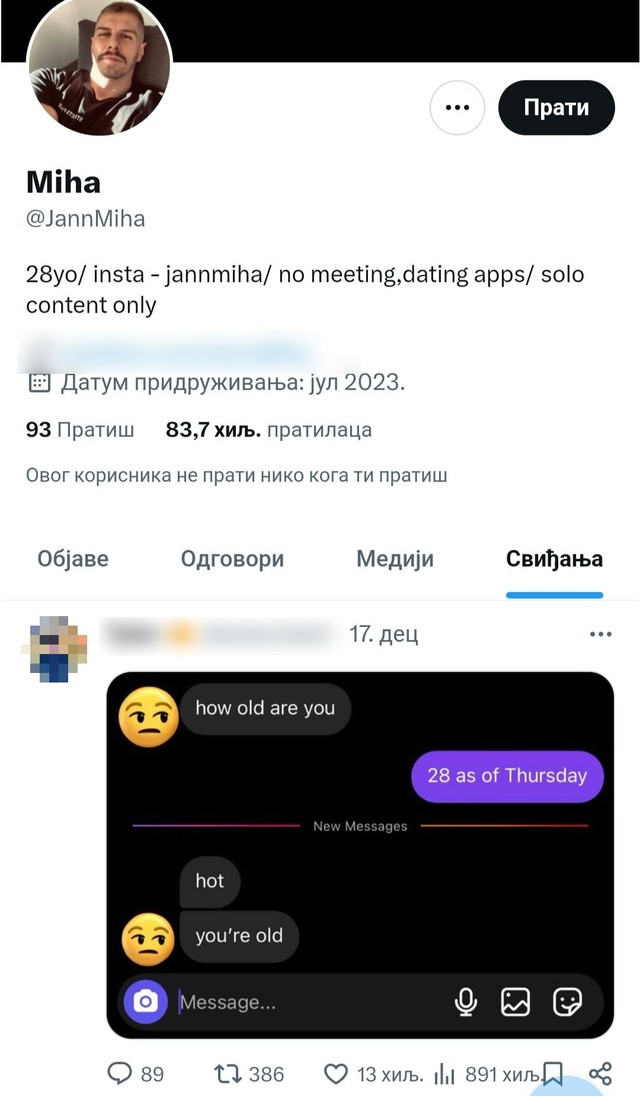Tap the Прати follow button
The width and height of the screenshot is (640, 1096).
click(556, 108)
